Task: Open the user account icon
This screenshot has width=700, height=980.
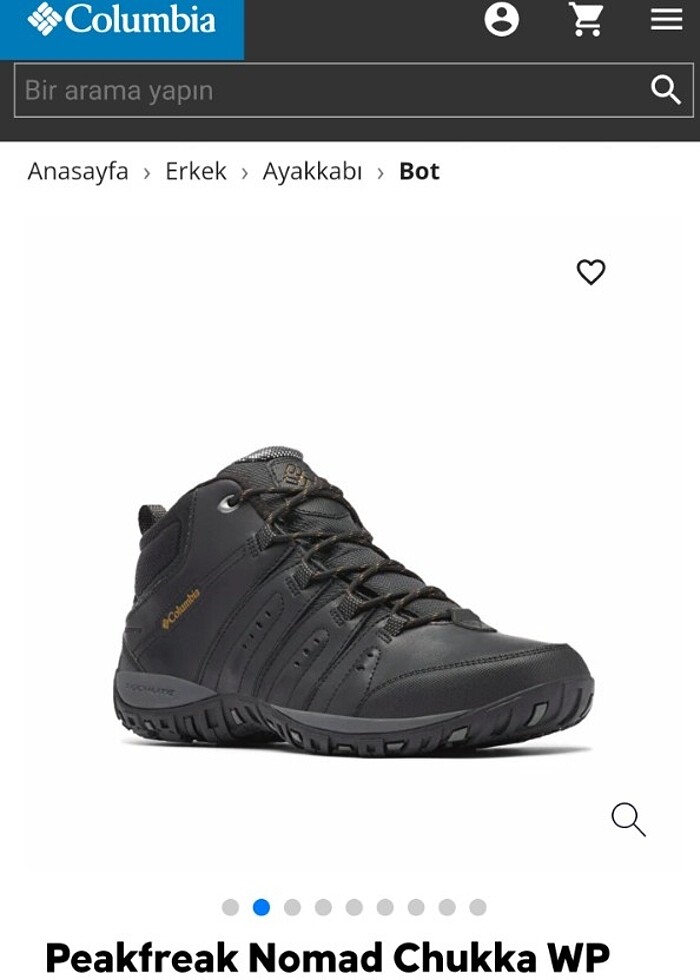Action: (502, 20)
